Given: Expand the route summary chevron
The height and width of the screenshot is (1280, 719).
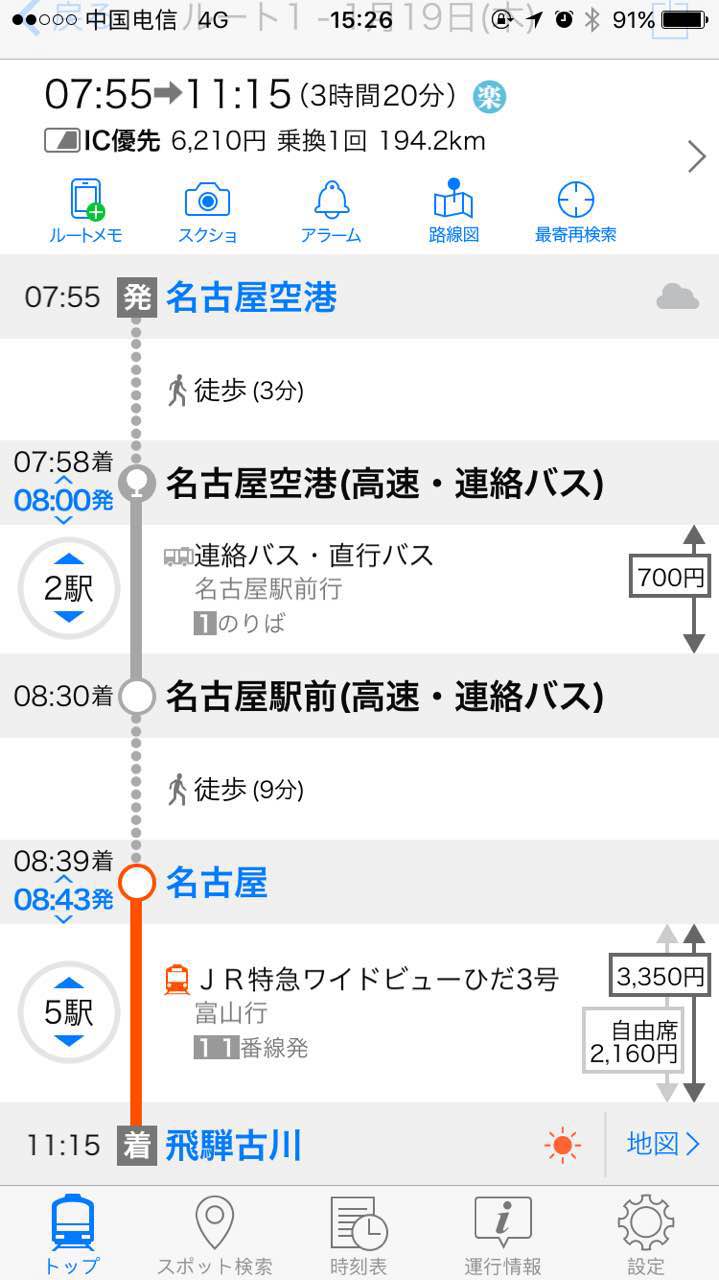Looking at the screenshot, I should (696, 157).
